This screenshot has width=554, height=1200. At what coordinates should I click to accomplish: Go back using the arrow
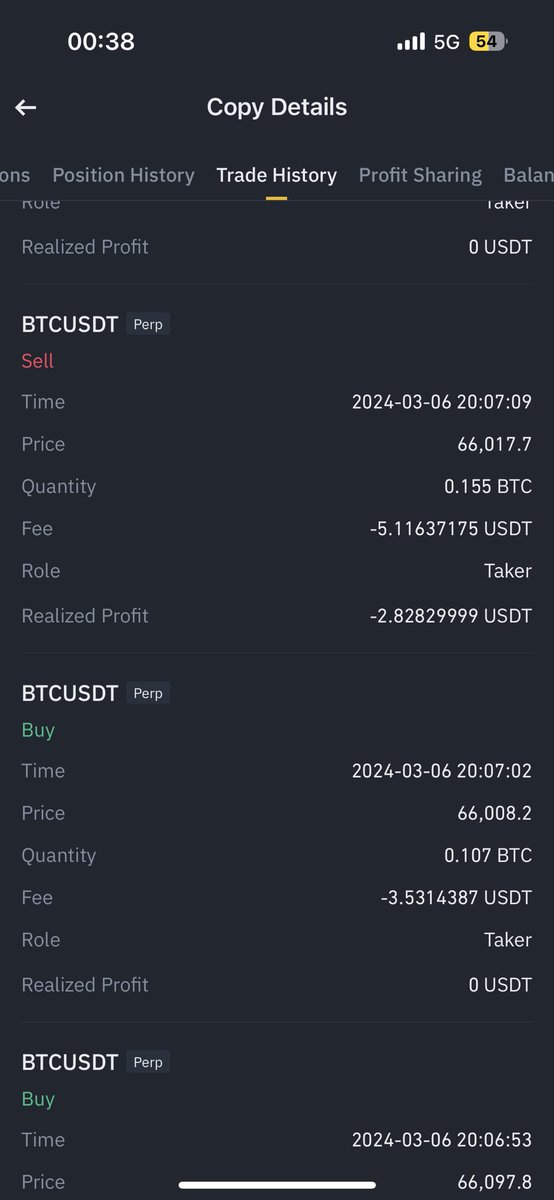pos(26,107)
